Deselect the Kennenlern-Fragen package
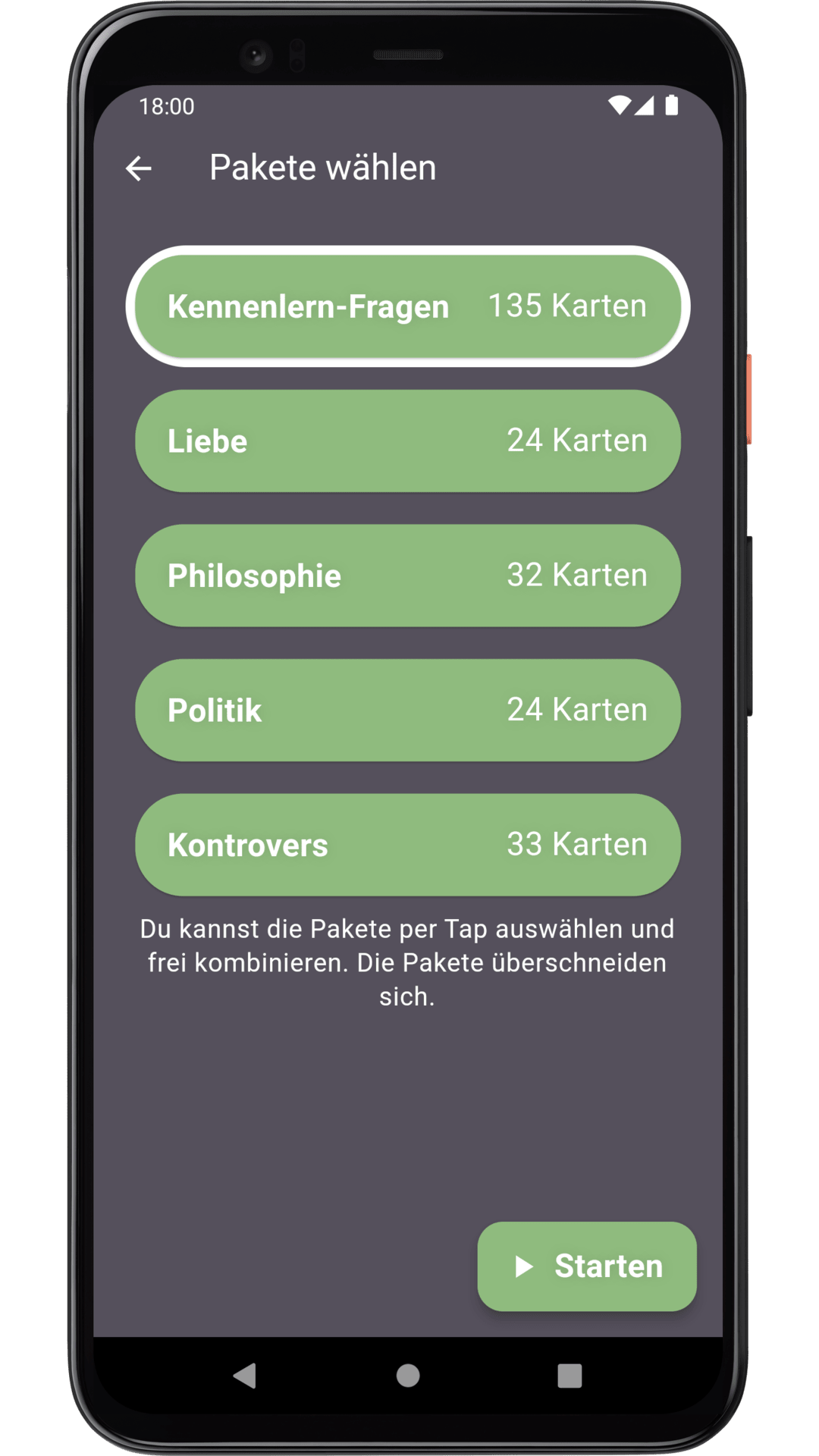Screen dimensions: 819x1456 click(408, 306)
